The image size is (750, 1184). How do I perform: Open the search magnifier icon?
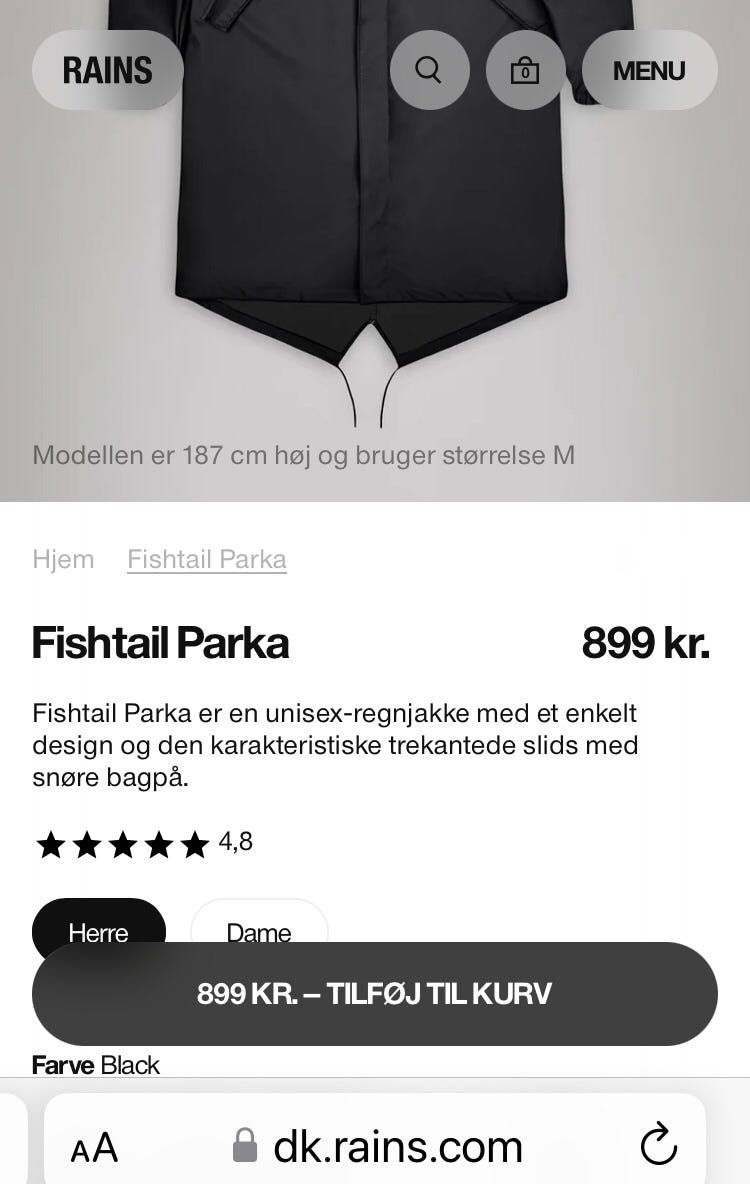click(x=429, y=70)
